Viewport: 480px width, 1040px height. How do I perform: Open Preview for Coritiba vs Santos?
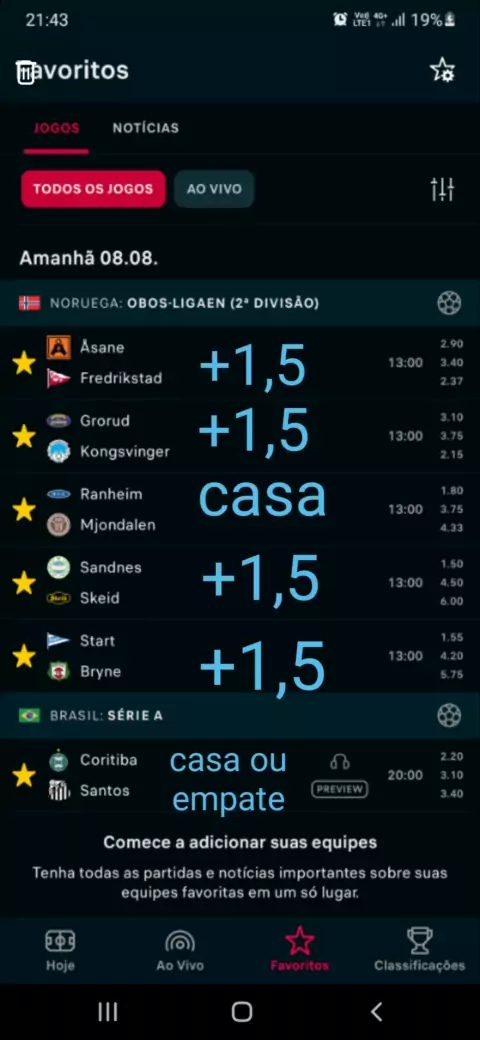coord(339,789)
